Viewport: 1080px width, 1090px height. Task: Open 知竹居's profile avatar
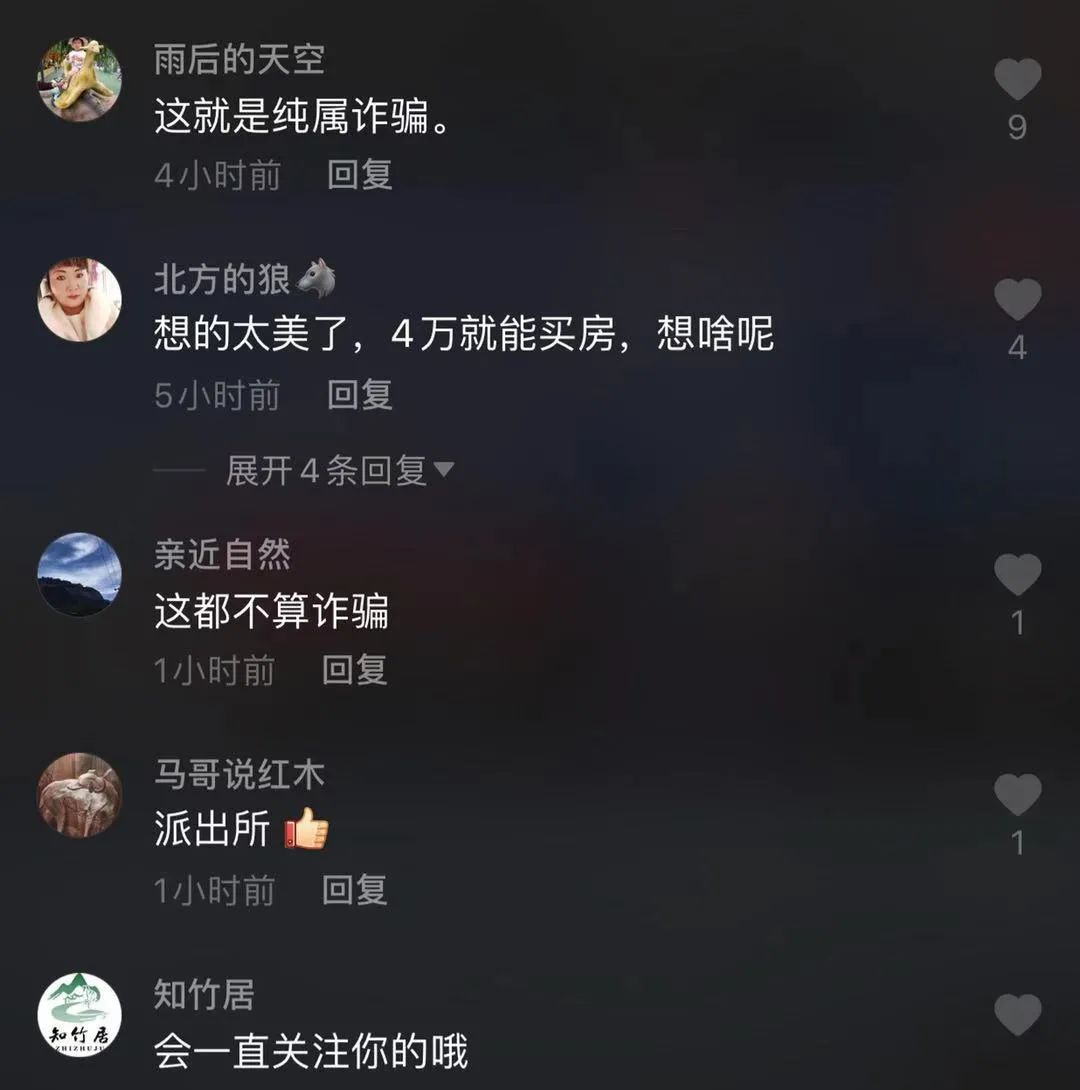click(79, 1015)
